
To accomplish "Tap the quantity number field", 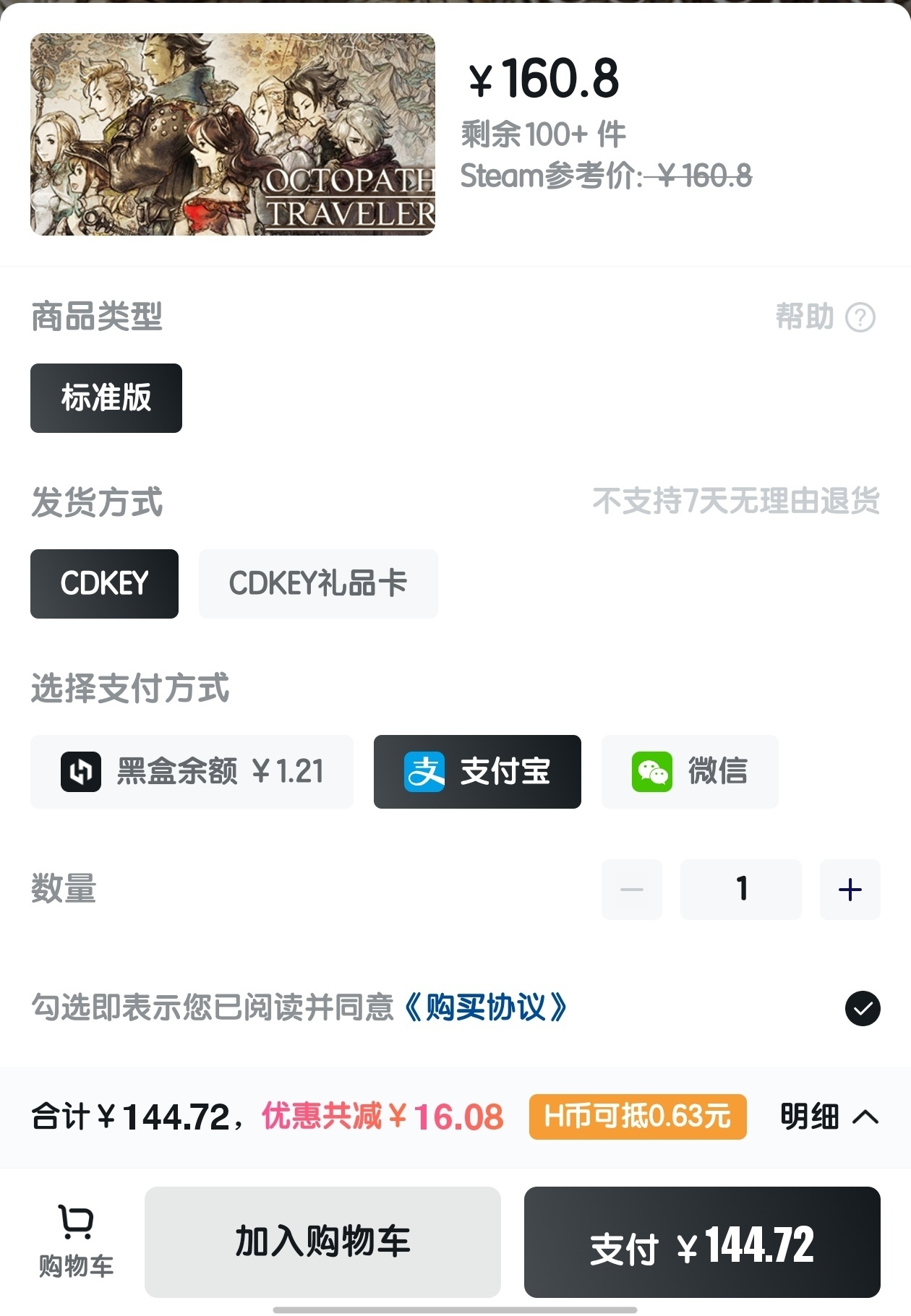I will pyautogui.click(x=740, y=890).
